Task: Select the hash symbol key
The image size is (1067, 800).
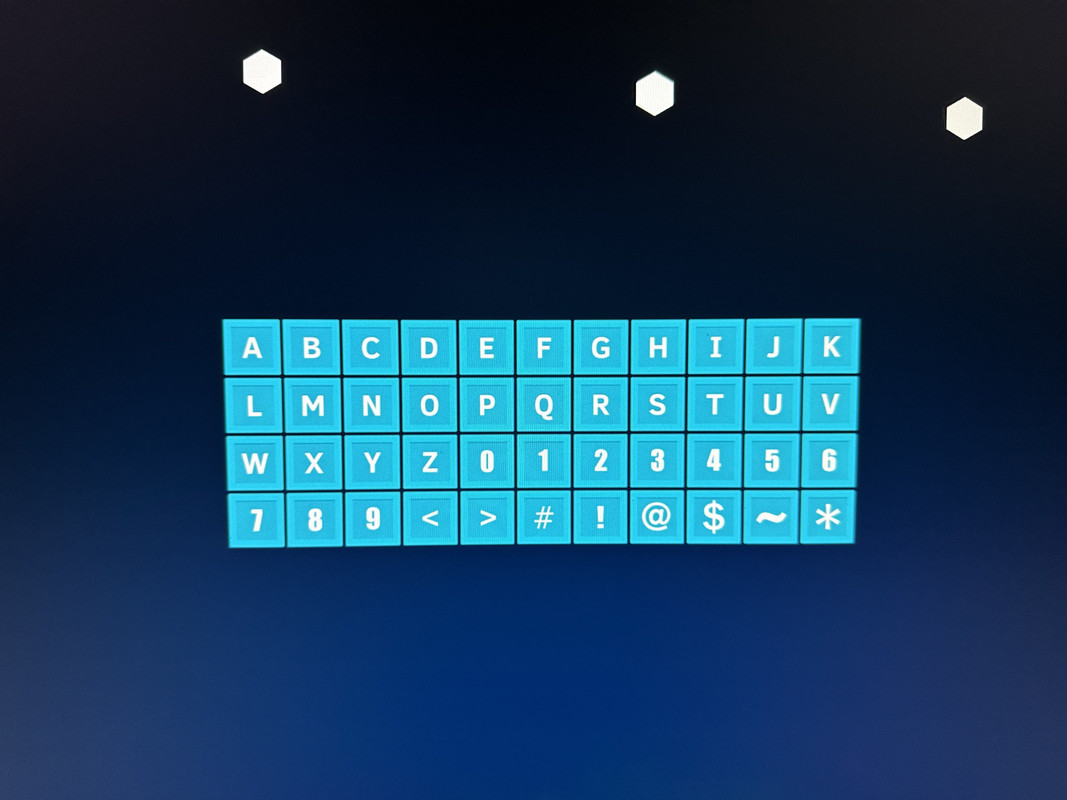Action: pyautogui.click(x=544, y=518)
